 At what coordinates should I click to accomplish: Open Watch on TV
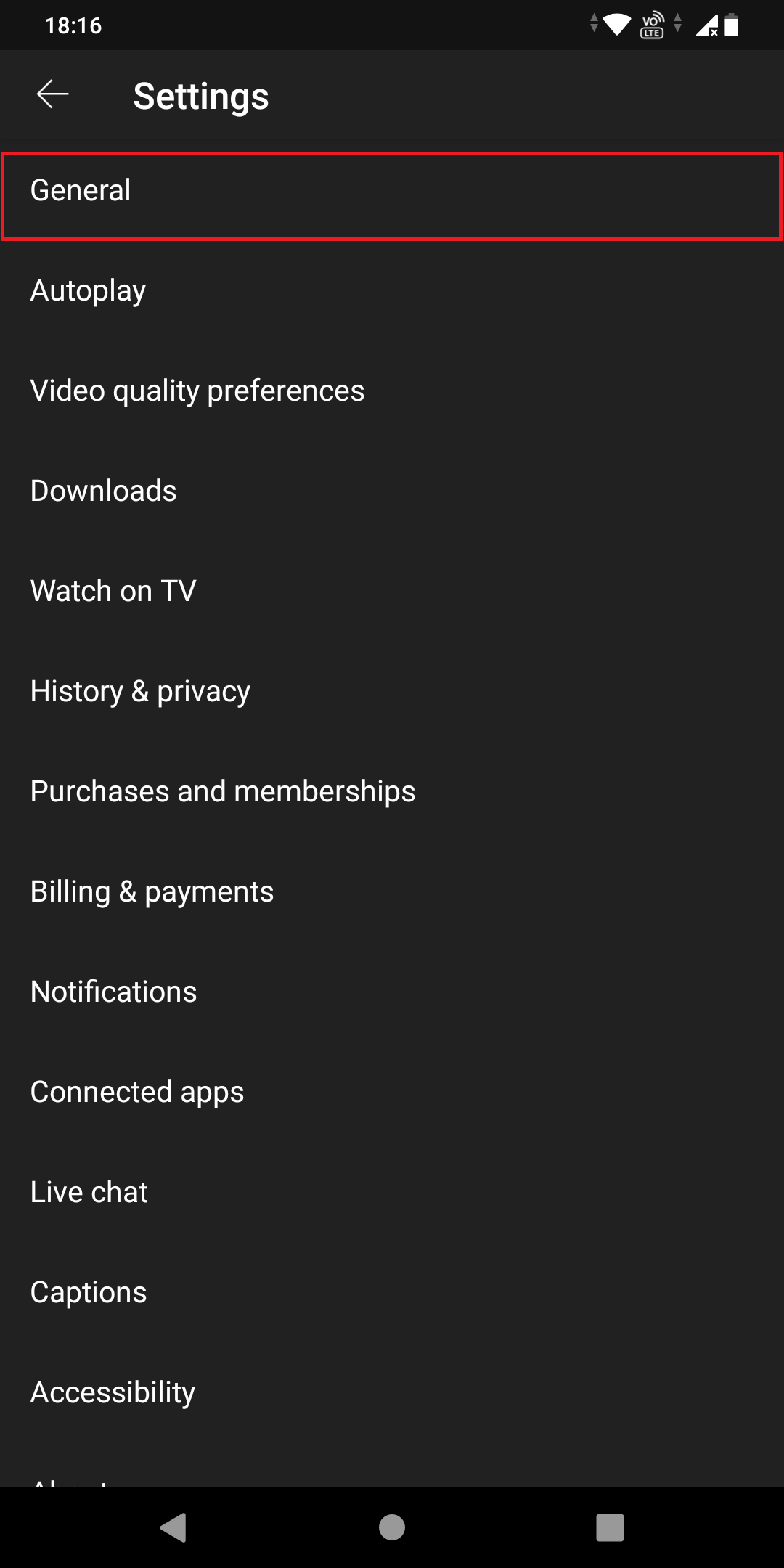coord(113,590)
